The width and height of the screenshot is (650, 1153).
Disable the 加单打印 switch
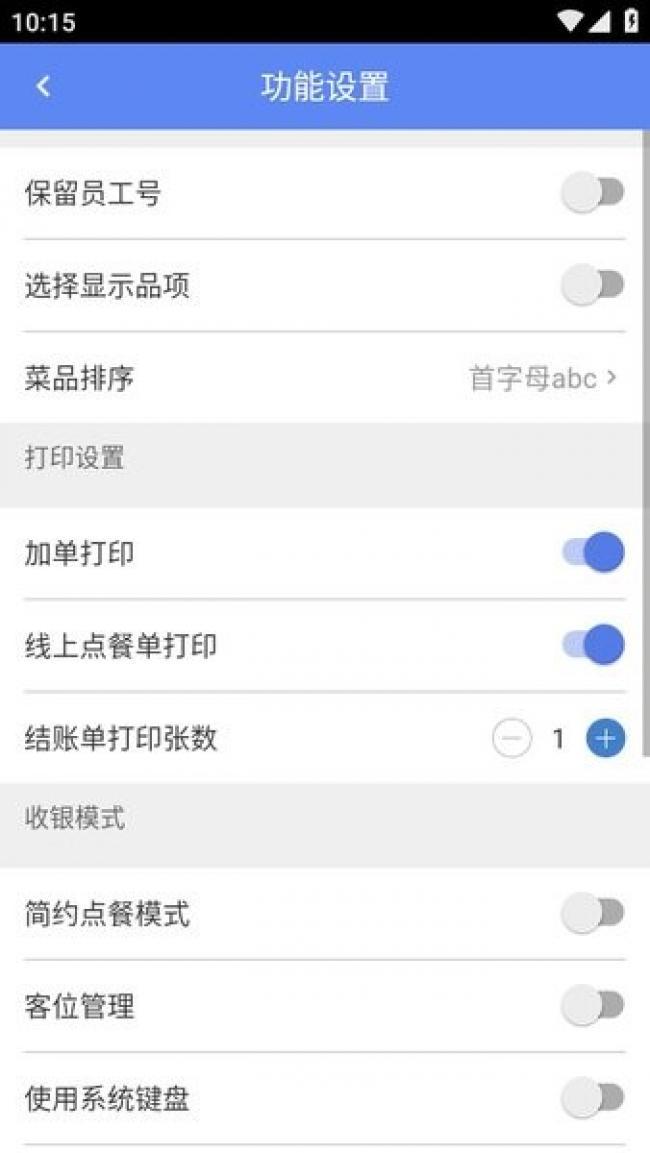[x=593, y=552]
